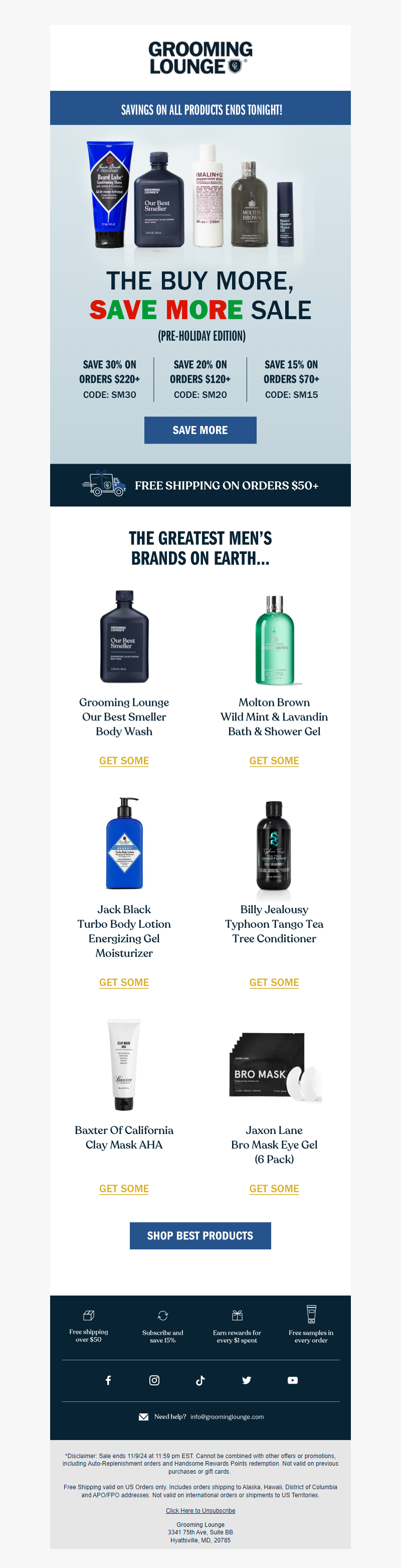Viewport: 401px width, 1568px height.
Task: Get some Baxter Of California Clay Mask AHA
Action: tap(124, 1189)
